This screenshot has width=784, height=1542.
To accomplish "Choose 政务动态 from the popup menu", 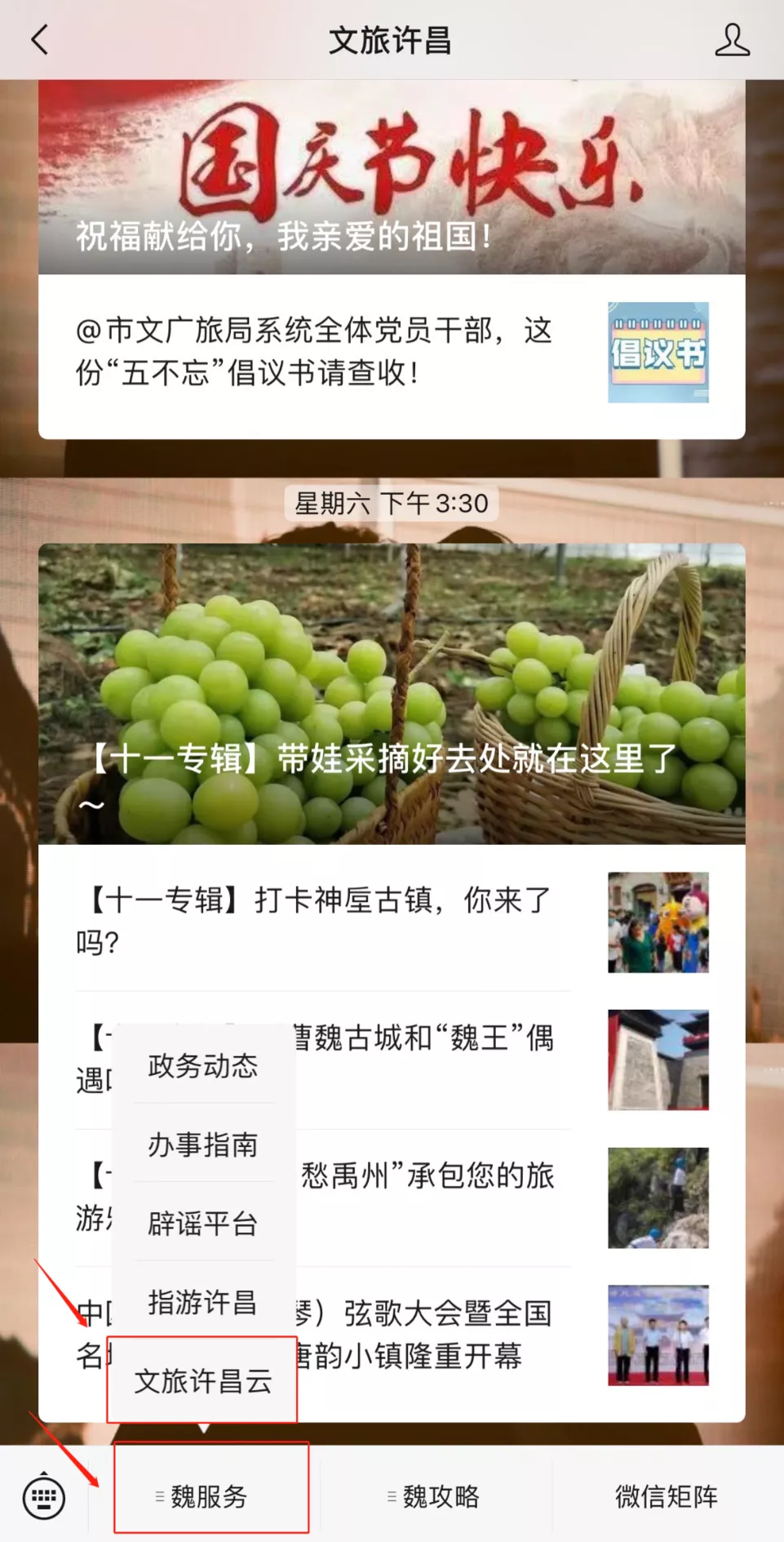I will point(203,1065).
